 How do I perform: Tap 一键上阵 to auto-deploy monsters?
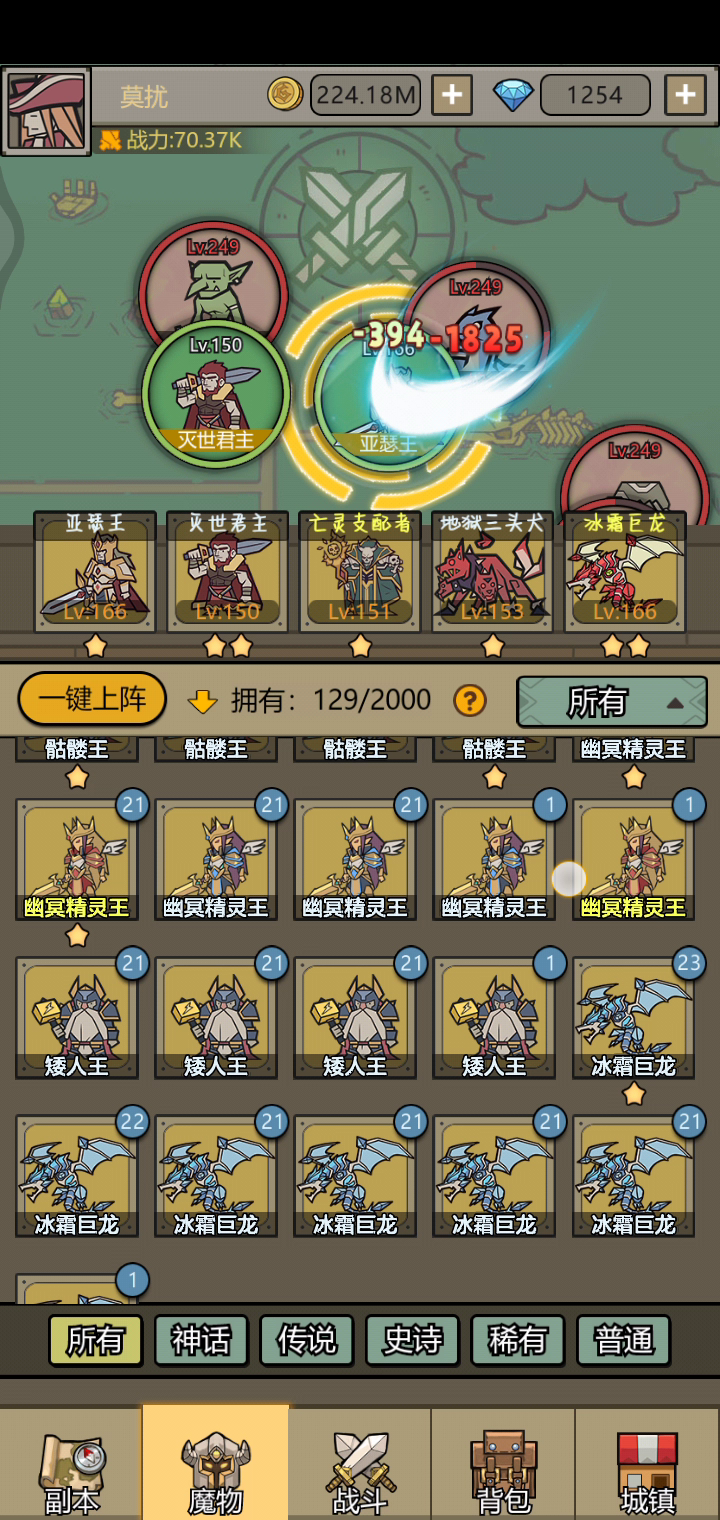(x=92, y=699)
